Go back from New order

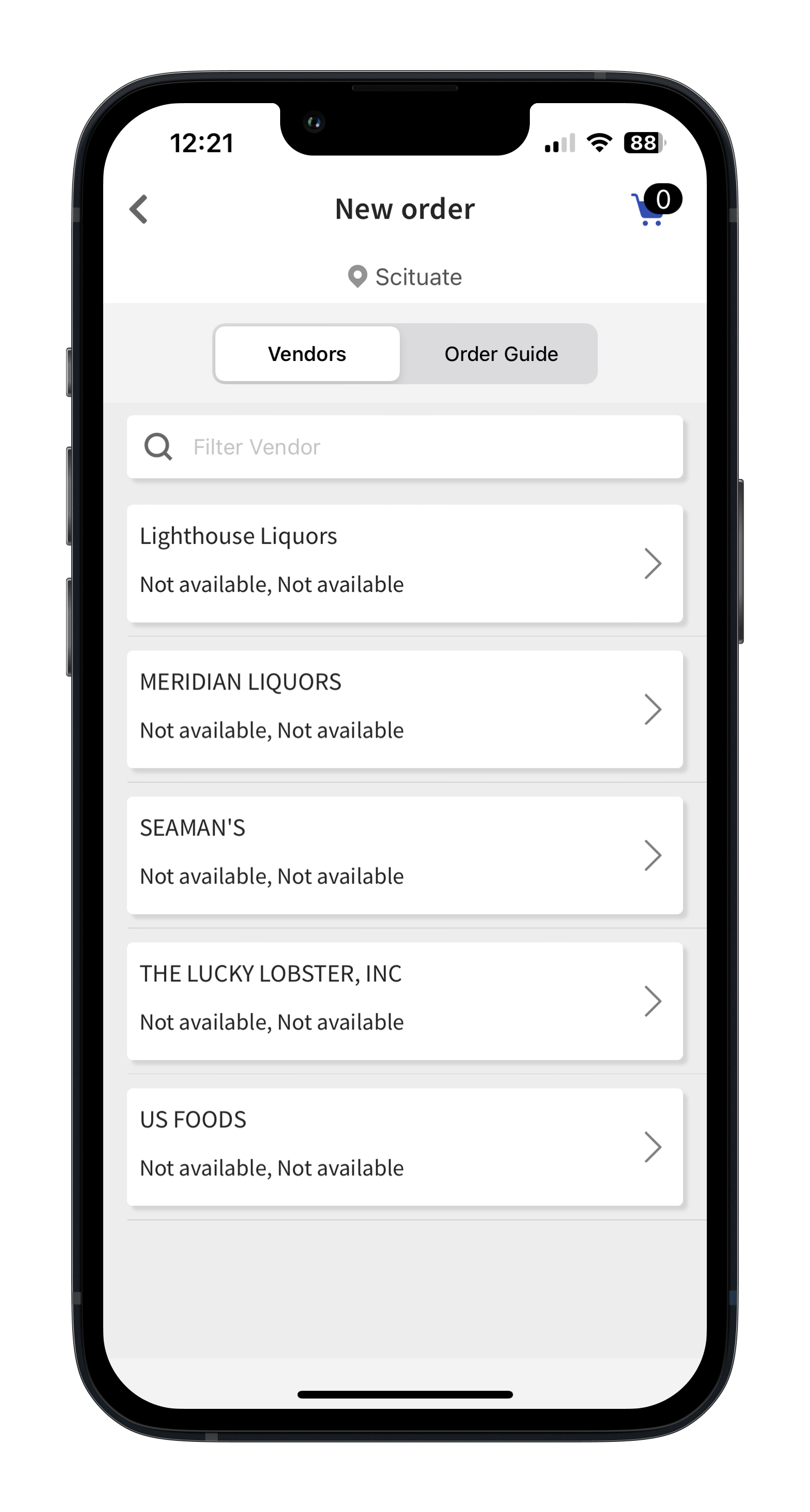point(139,209)
